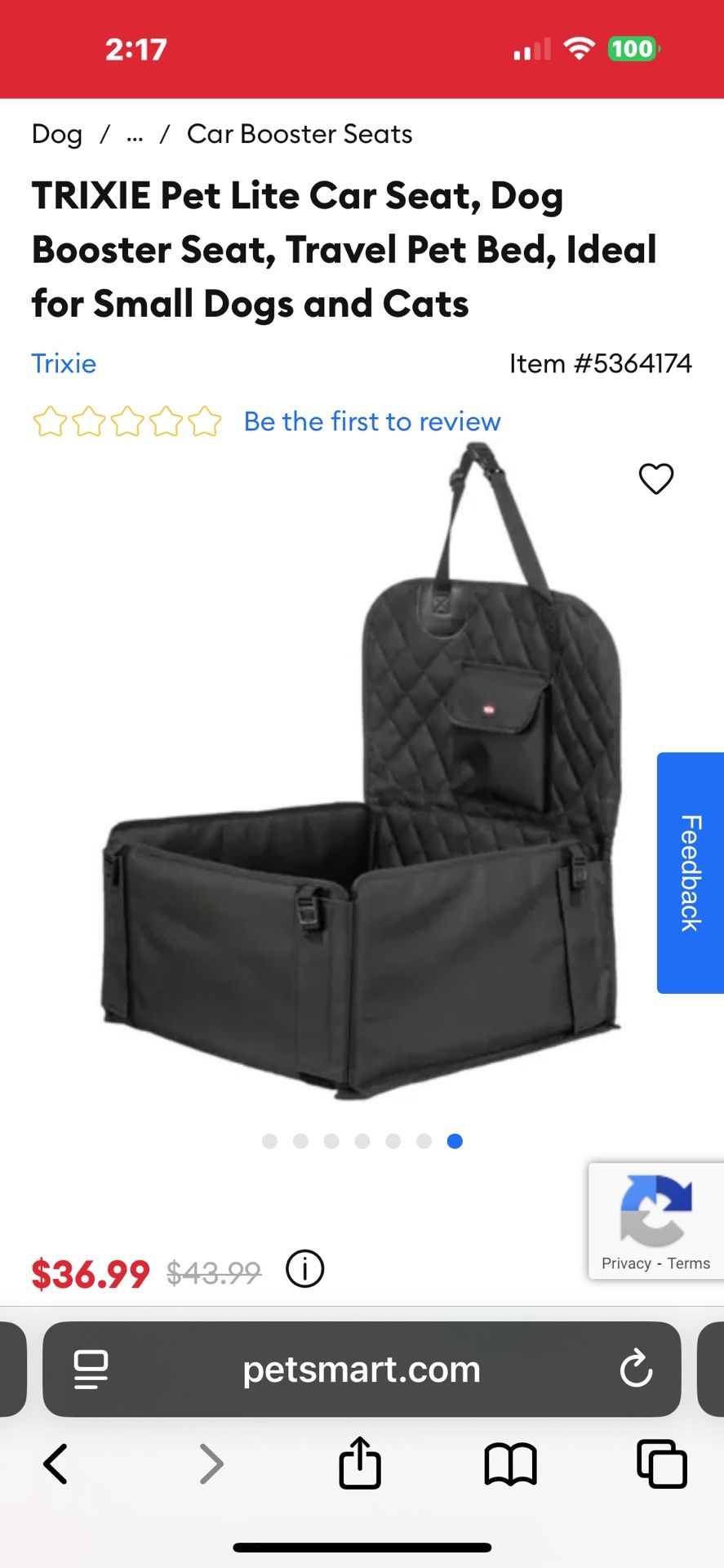Add product to favorites with heart icon
This screenshot has height=1568, width=724.
pos(655,479)
